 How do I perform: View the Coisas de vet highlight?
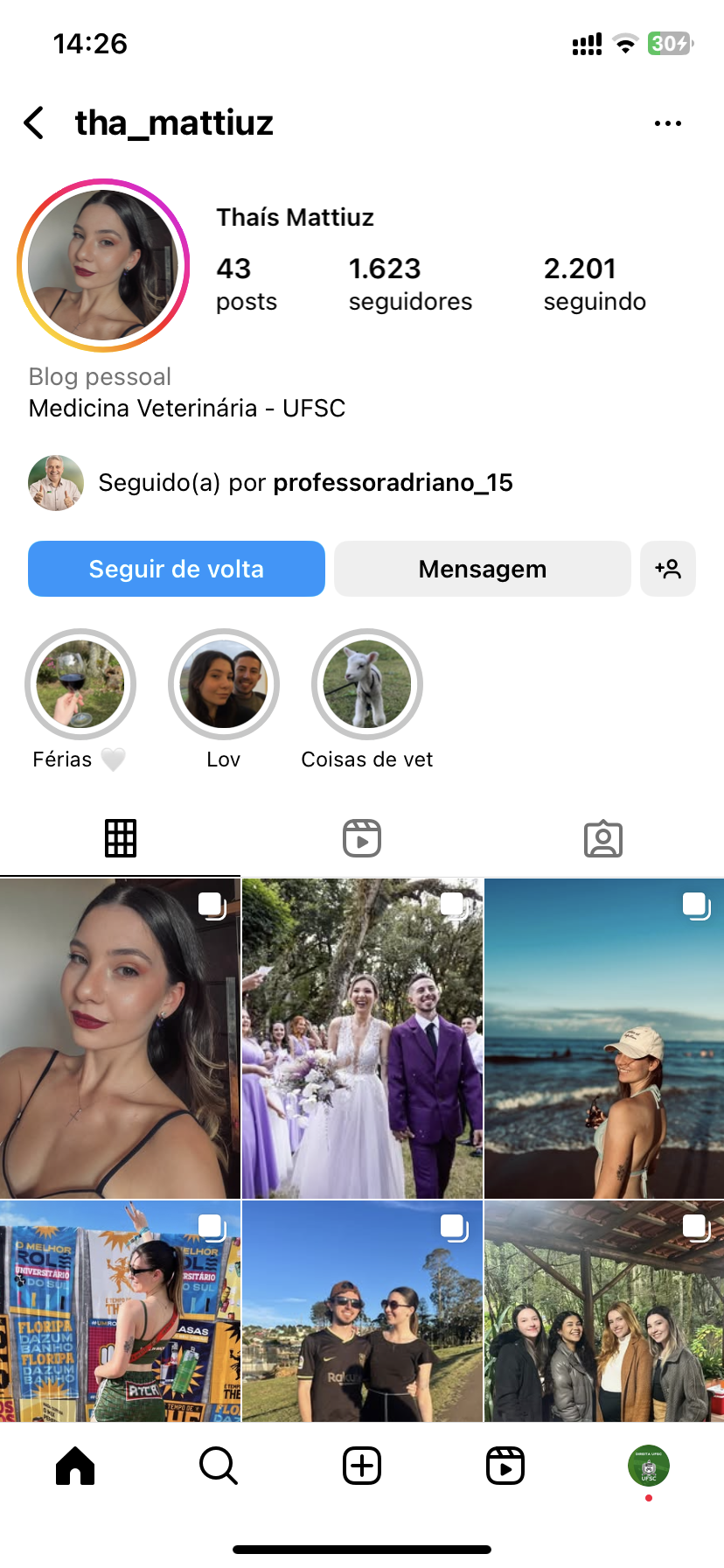pyautogui.click(x=367, y=684)
